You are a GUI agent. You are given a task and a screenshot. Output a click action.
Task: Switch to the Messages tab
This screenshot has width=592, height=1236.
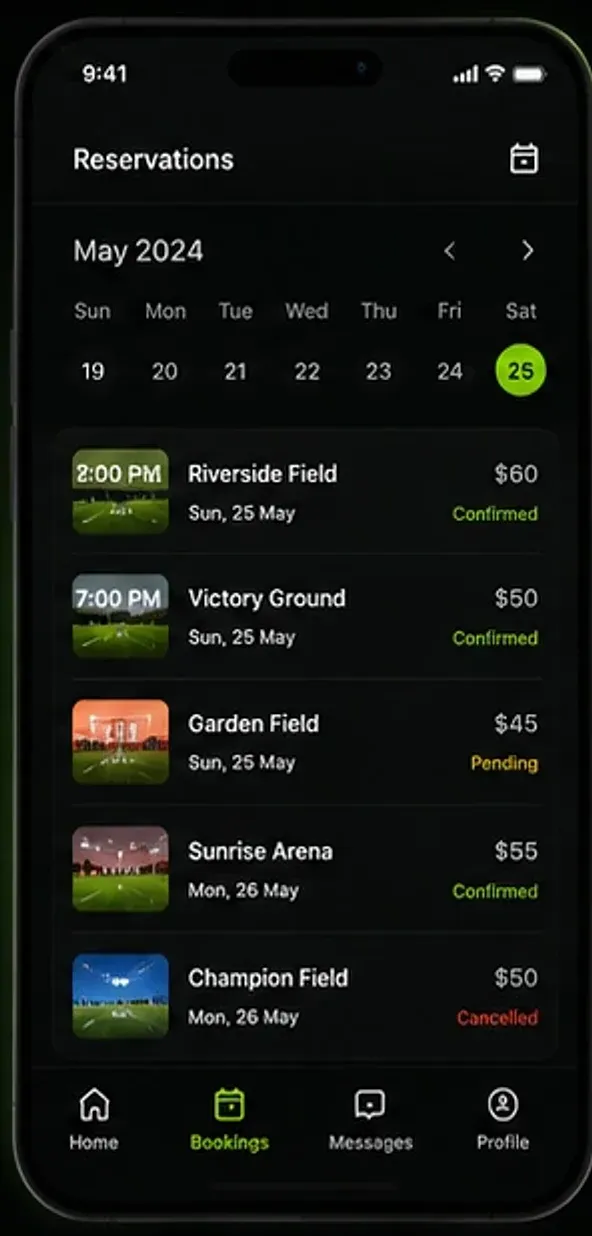point(370,1119)
